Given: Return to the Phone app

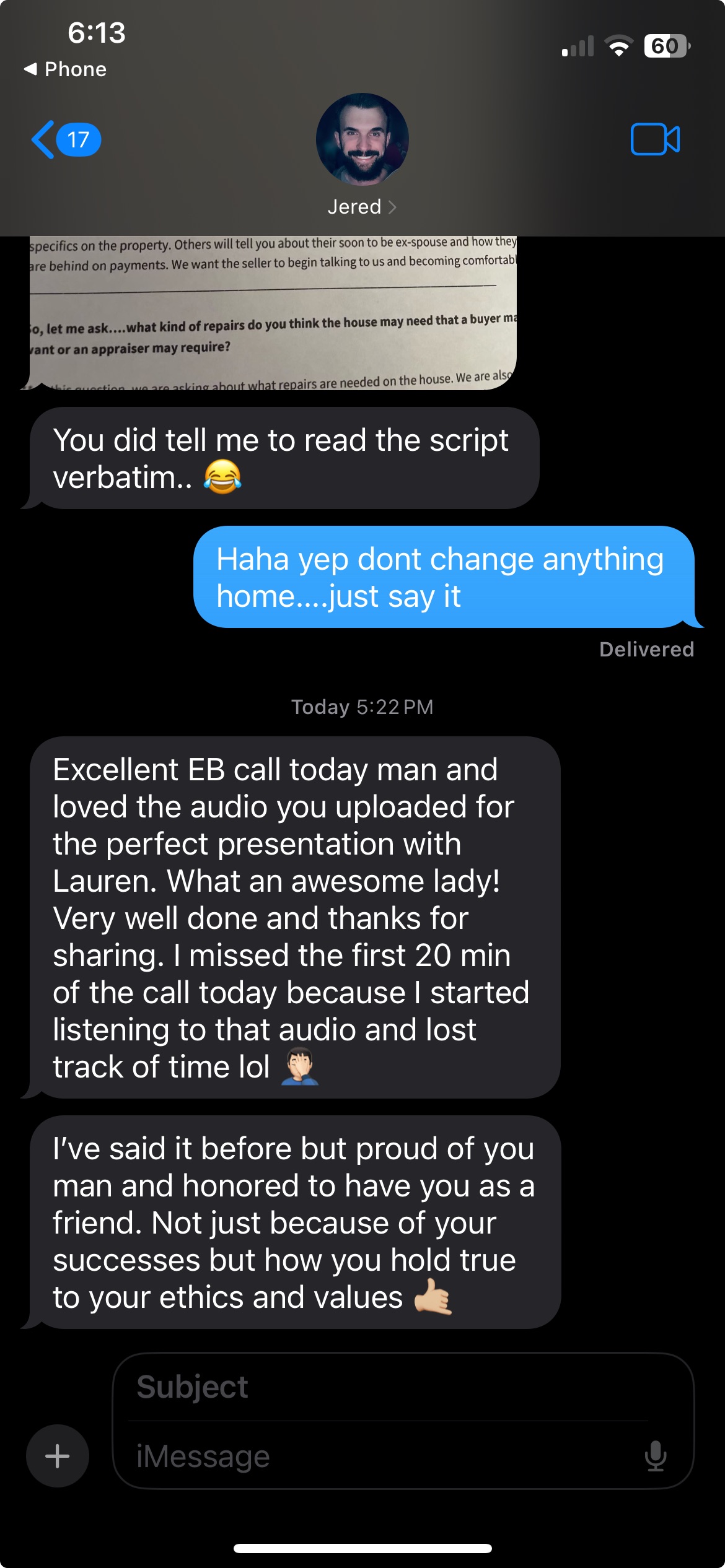Looking at the screenshot, I should (66, 69).
